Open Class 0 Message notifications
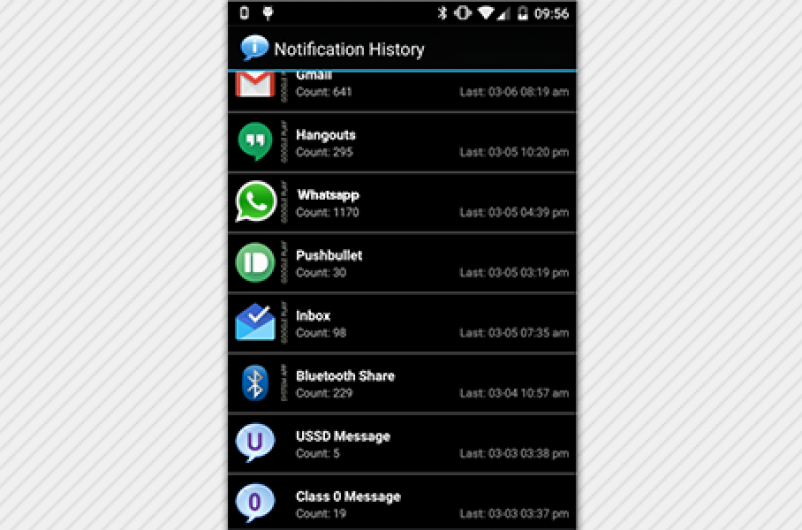 (x=401, y=503)
